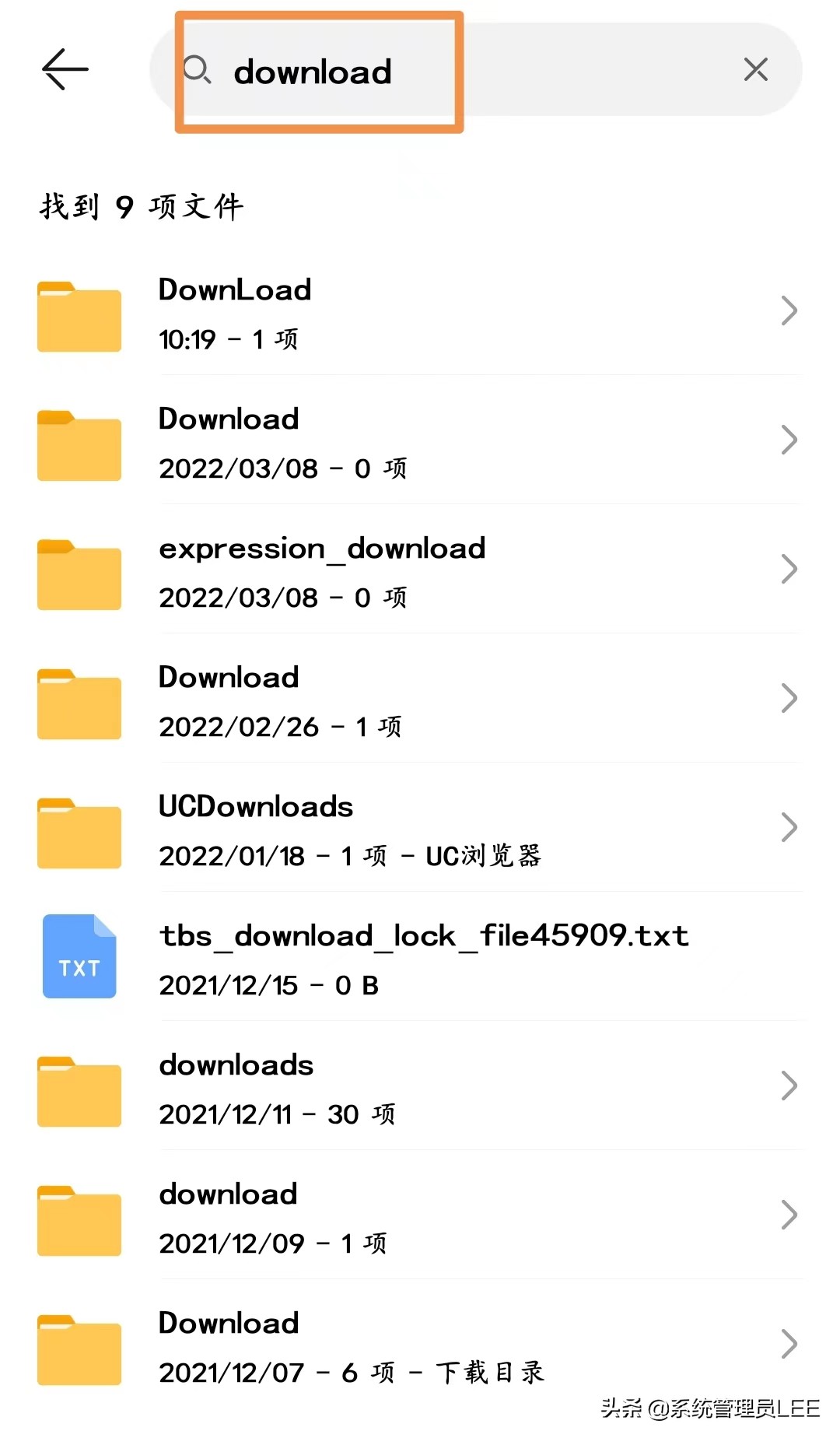
Task: Clear the search with the X button
Action: [x=754, y=69]
